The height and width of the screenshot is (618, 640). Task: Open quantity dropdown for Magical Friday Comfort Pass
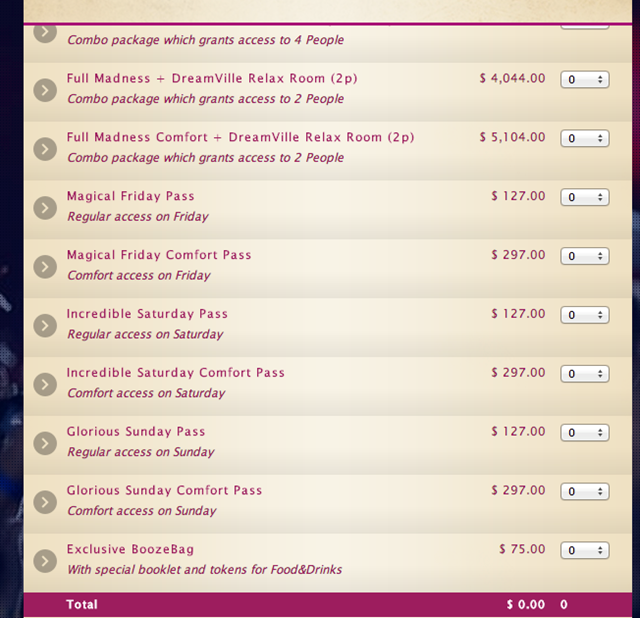click(x=584, y=257)
